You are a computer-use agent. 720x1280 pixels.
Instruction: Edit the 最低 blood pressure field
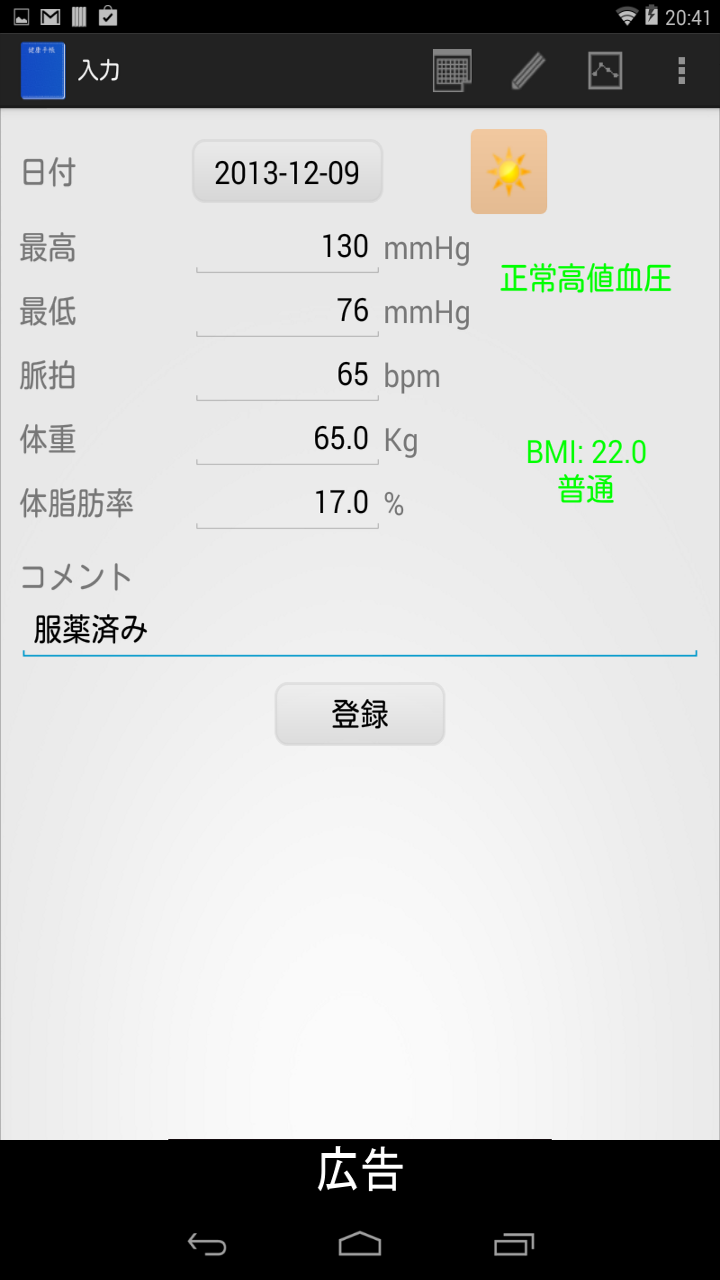tap(287, 311)
